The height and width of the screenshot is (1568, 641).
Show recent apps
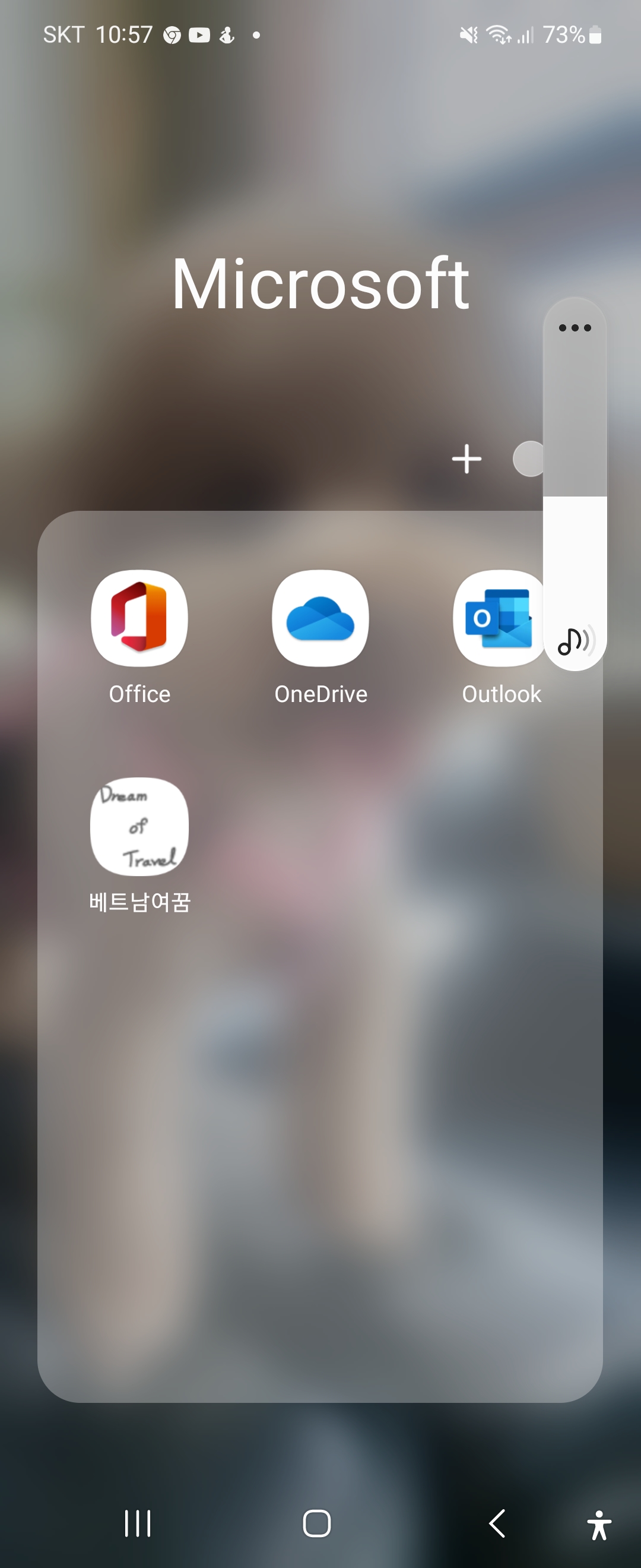(x=138, y=1523)
